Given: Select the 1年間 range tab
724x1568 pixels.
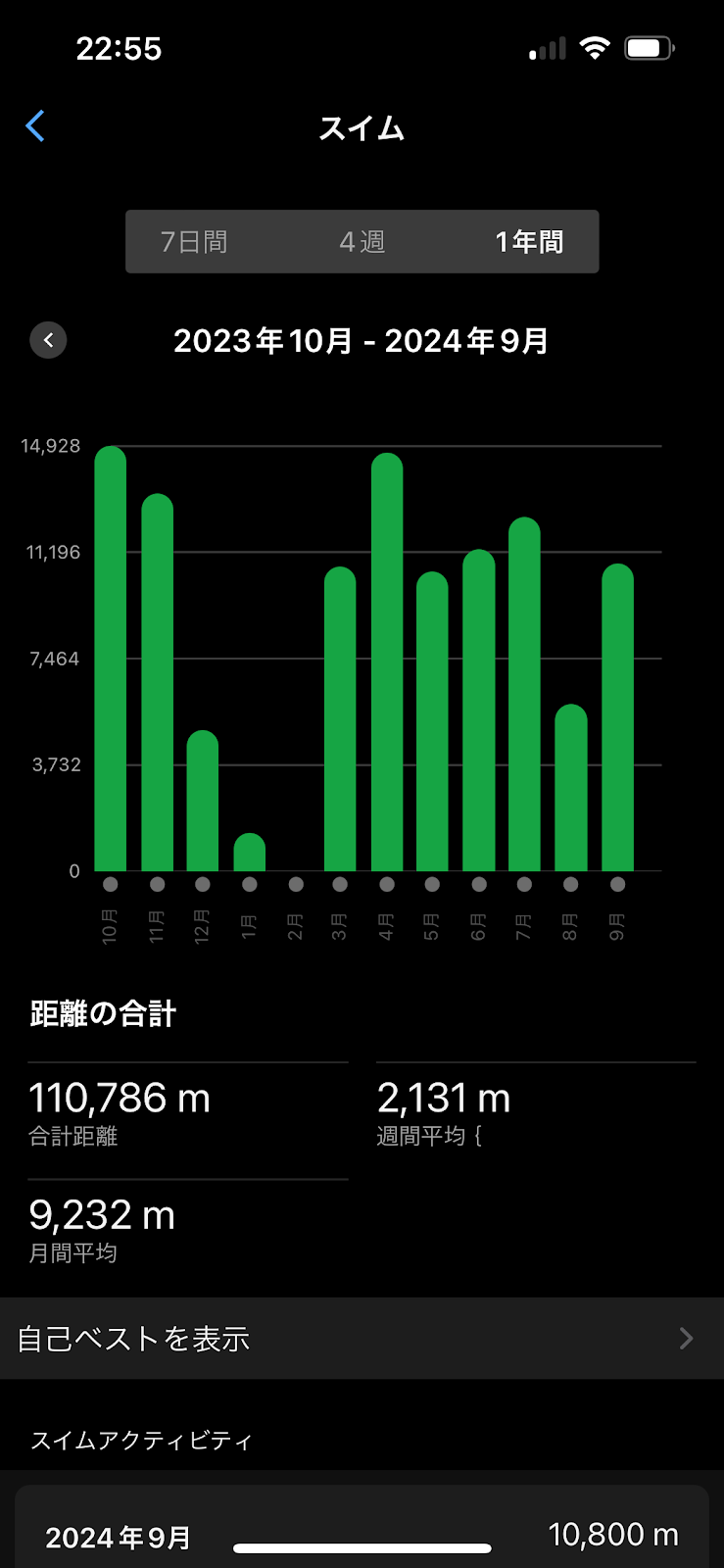Looking at the screenshot, I should 529,241.
